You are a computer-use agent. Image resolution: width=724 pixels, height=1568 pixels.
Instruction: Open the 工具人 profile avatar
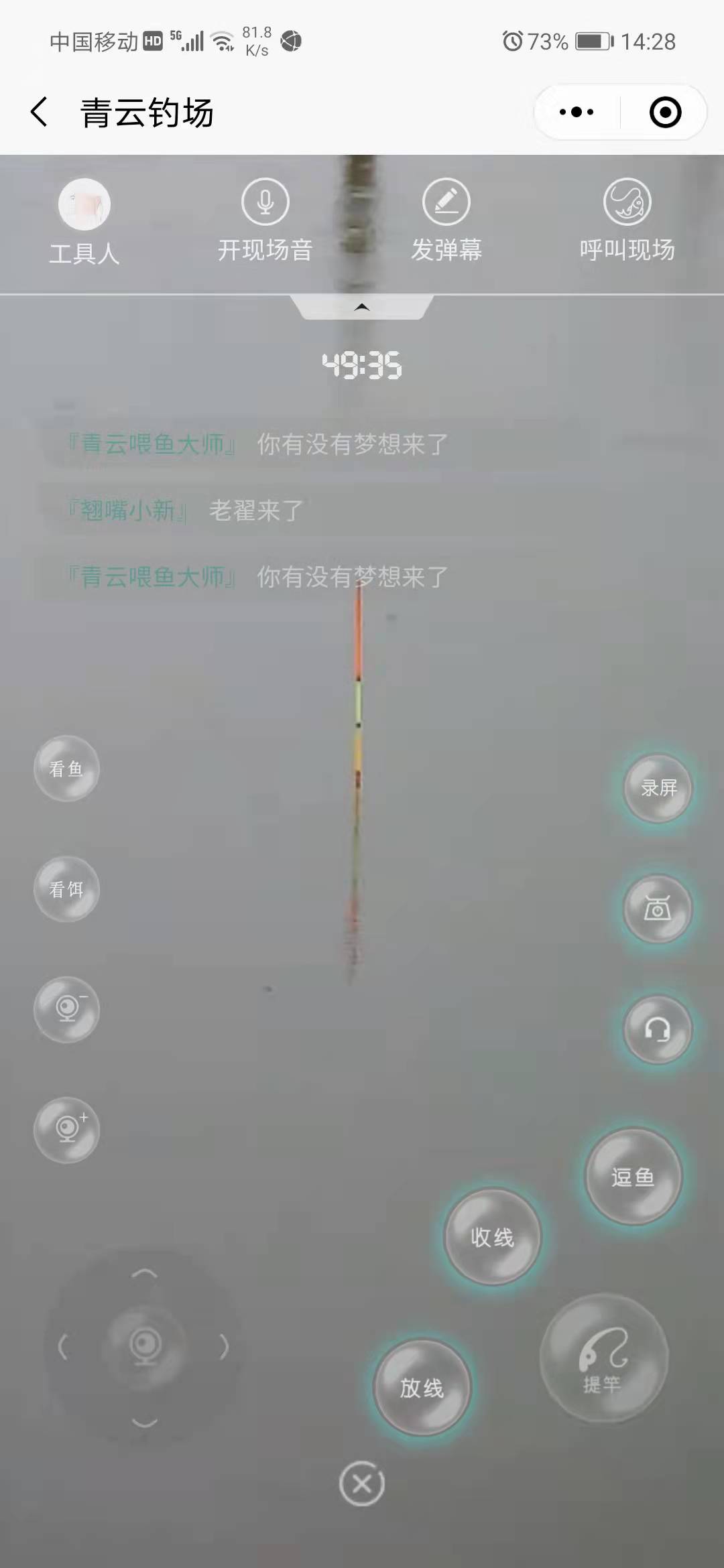(x=84, y=205)
